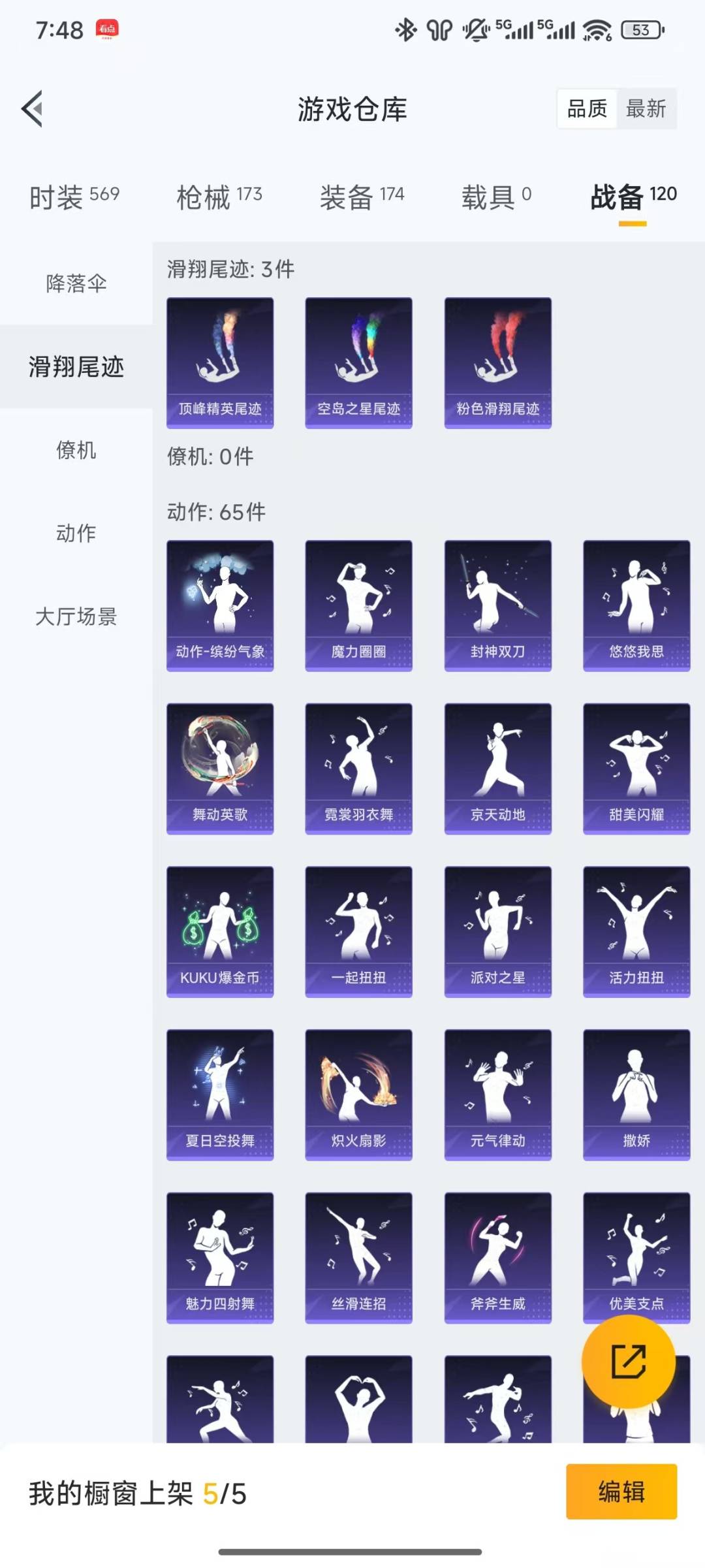Switch to the 枪械 tab
The width and height of the screenshot is (705, 1568).
pyautogui.click(x=219, y=197)
